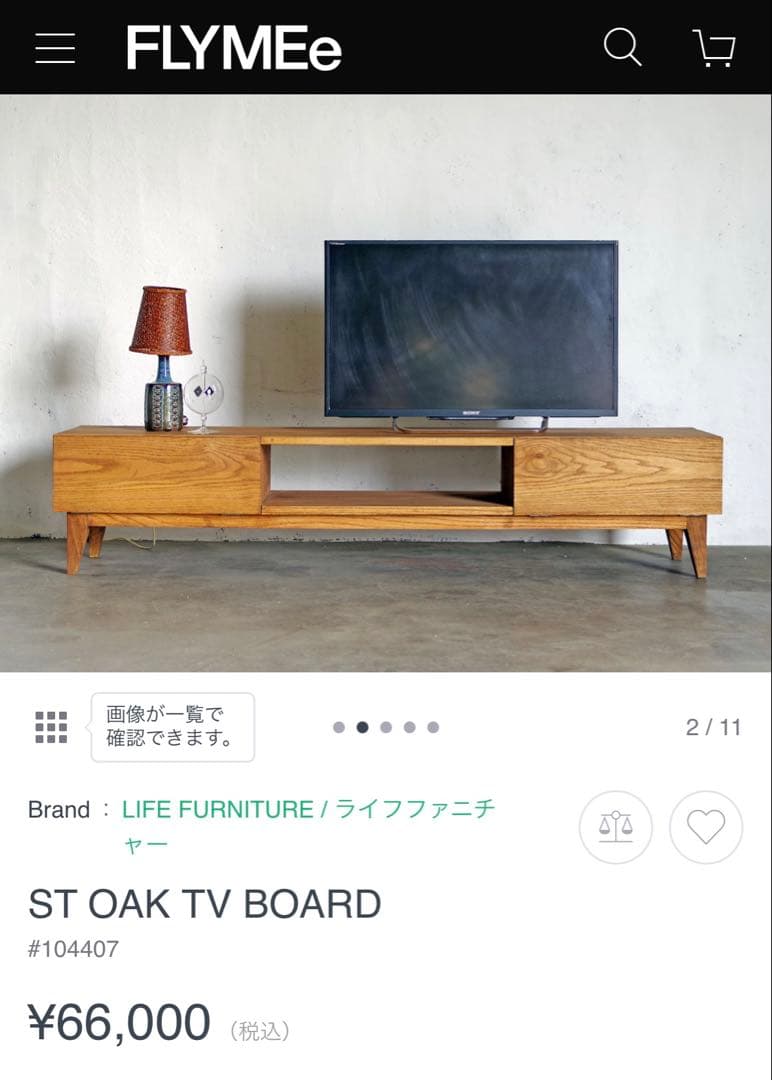This screenshot has width=772, height=1080.
Task: Click the scale comparison icon
Action: click(x=616, y=828)
